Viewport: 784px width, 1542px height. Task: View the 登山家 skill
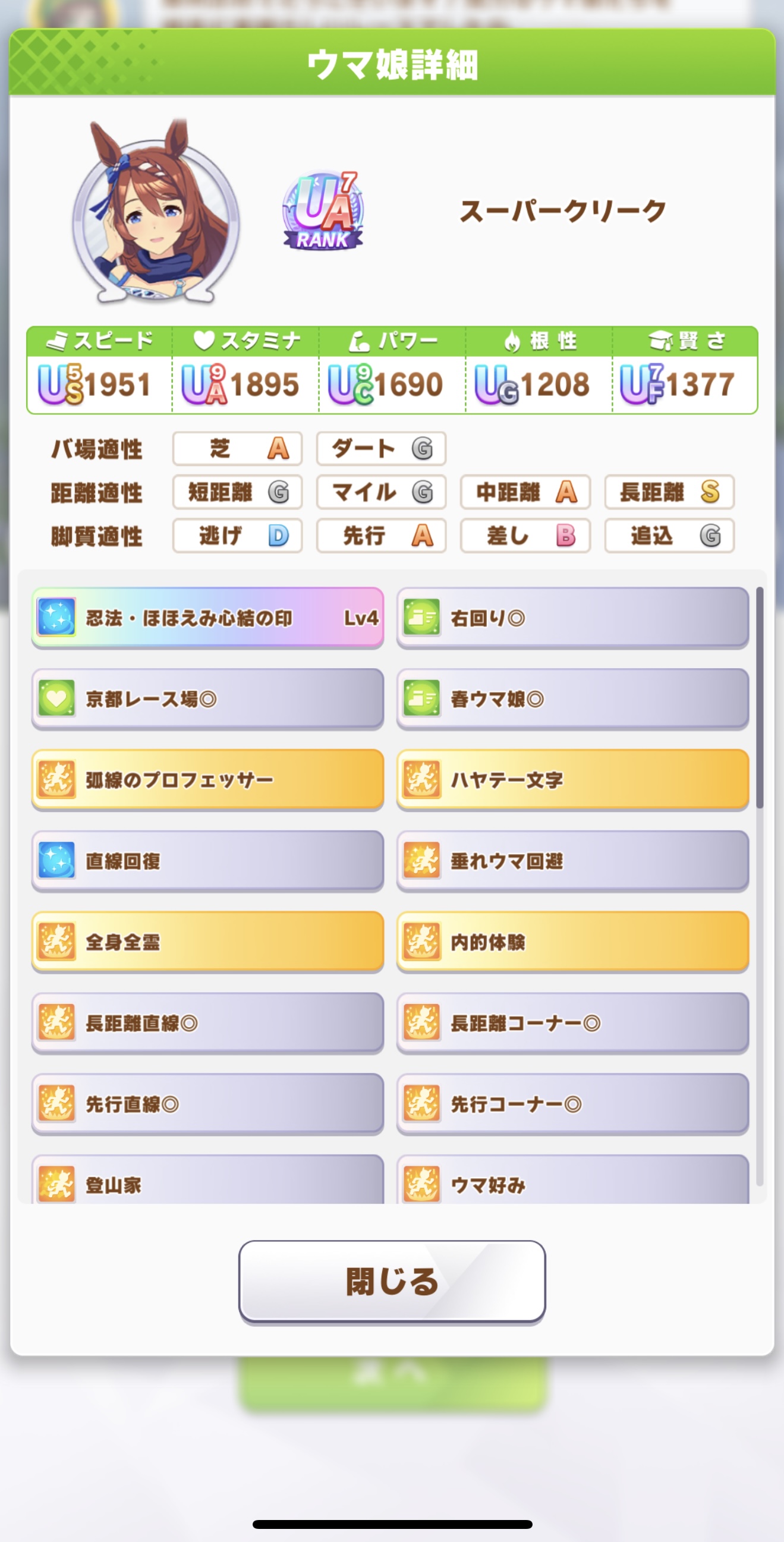[x=207, y=1182]
